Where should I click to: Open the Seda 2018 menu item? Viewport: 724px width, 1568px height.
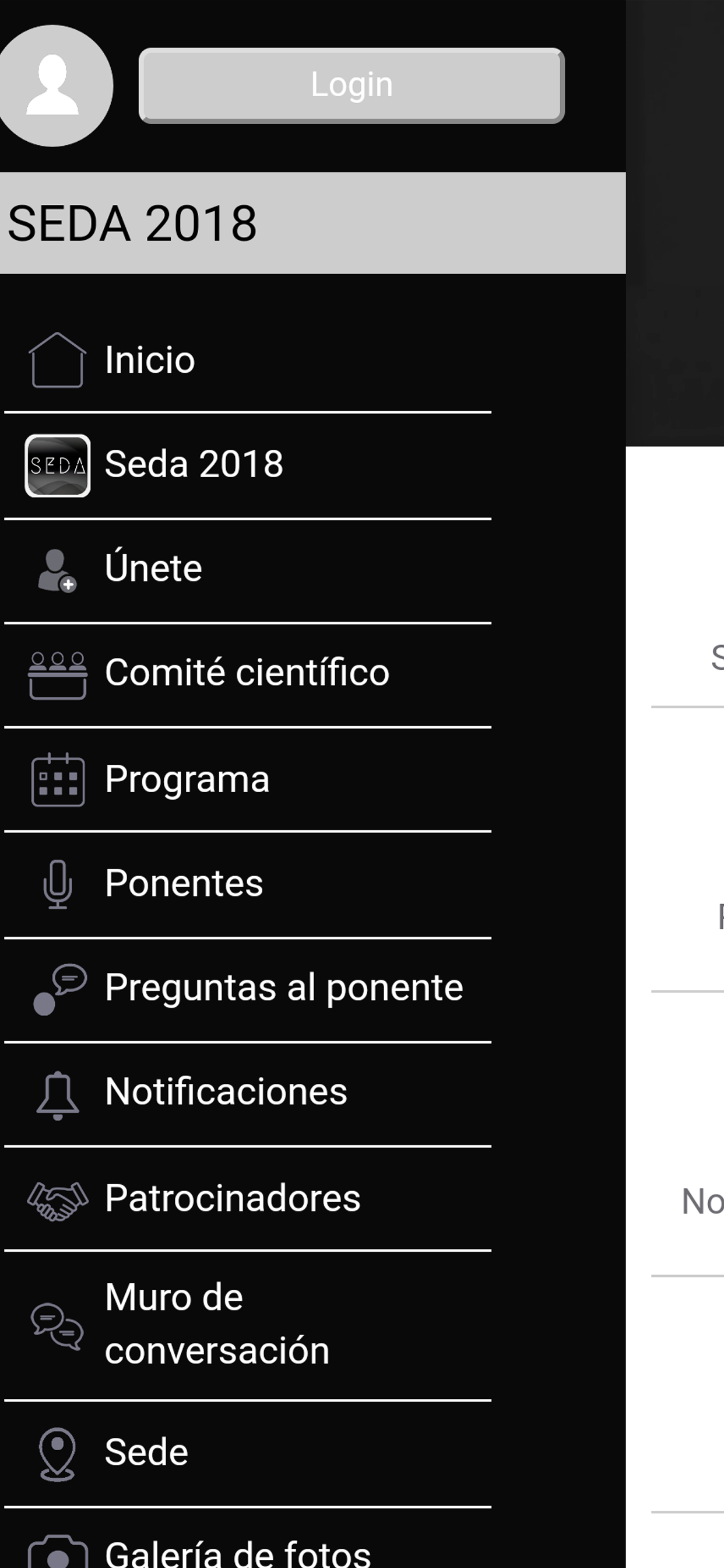pos(248,466)
